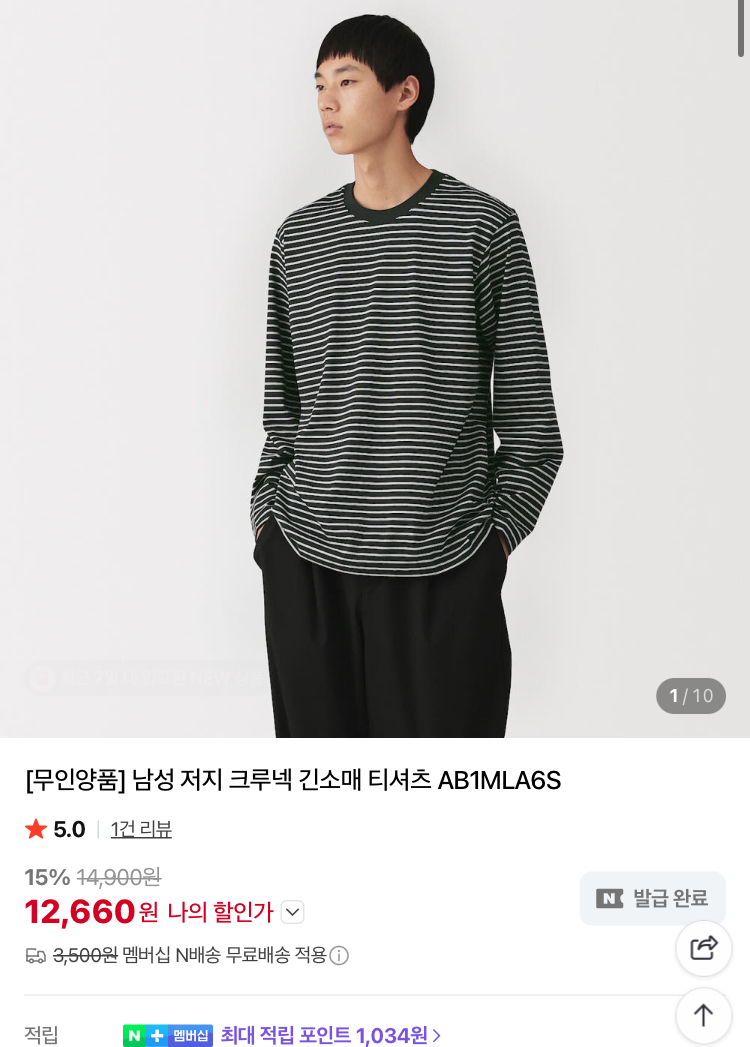The height and width of the screenshot is (1047, 750).
Task: Open the 무료배송 info icon
Action: pyautogui.click(x=339, y=956)
